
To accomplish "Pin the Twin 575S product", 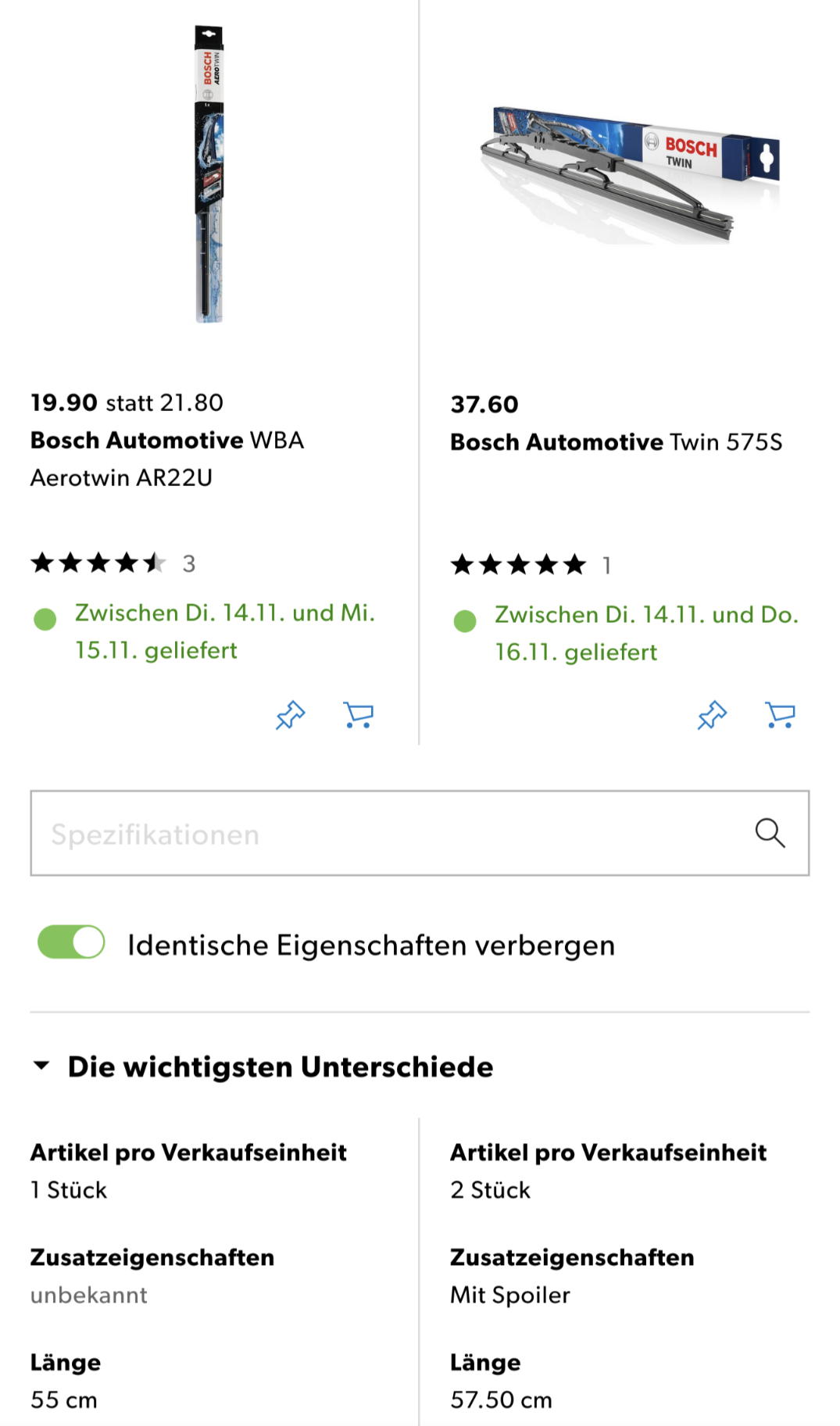I will click(x=712, y=715).
